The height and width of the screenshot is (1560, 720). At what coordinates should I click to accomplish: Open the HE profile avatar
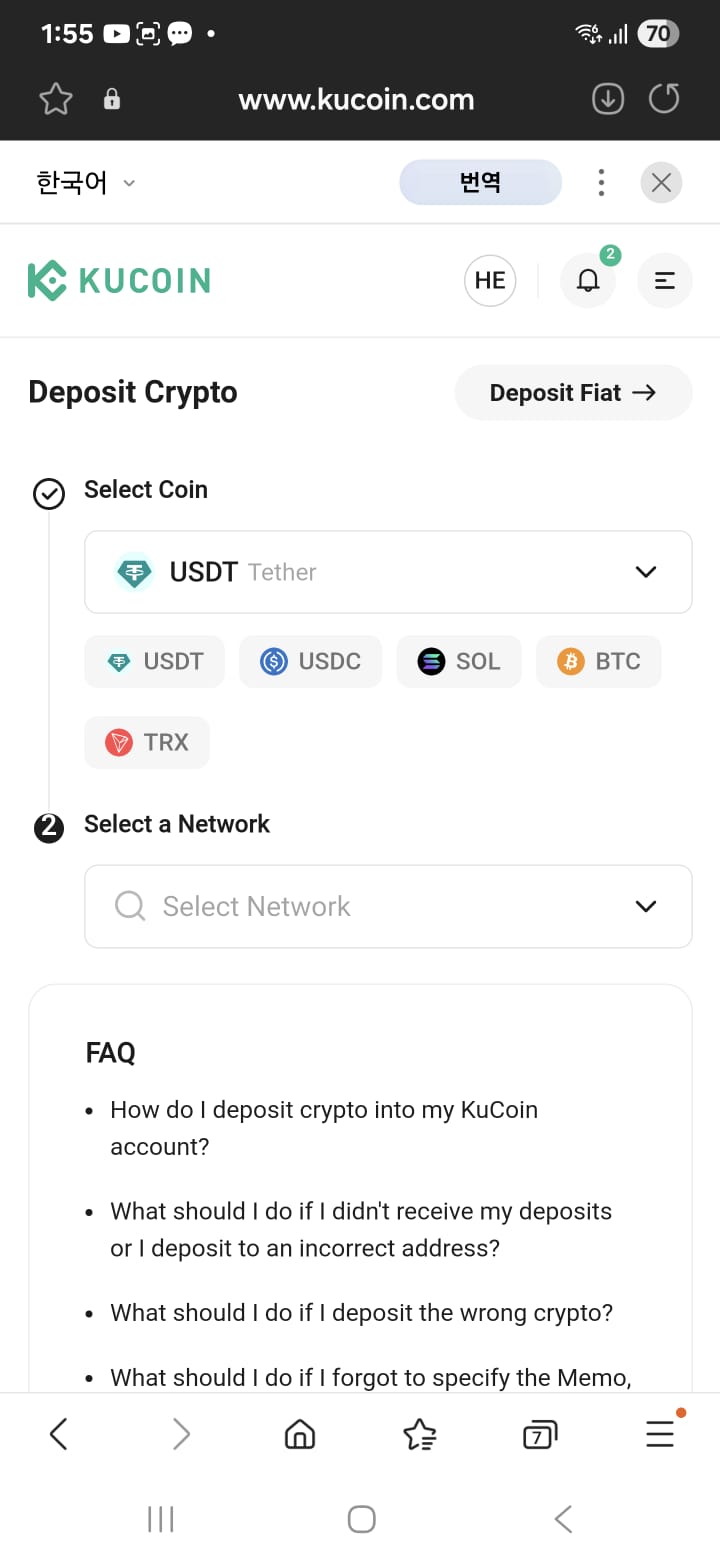click(x=490, y=280)
